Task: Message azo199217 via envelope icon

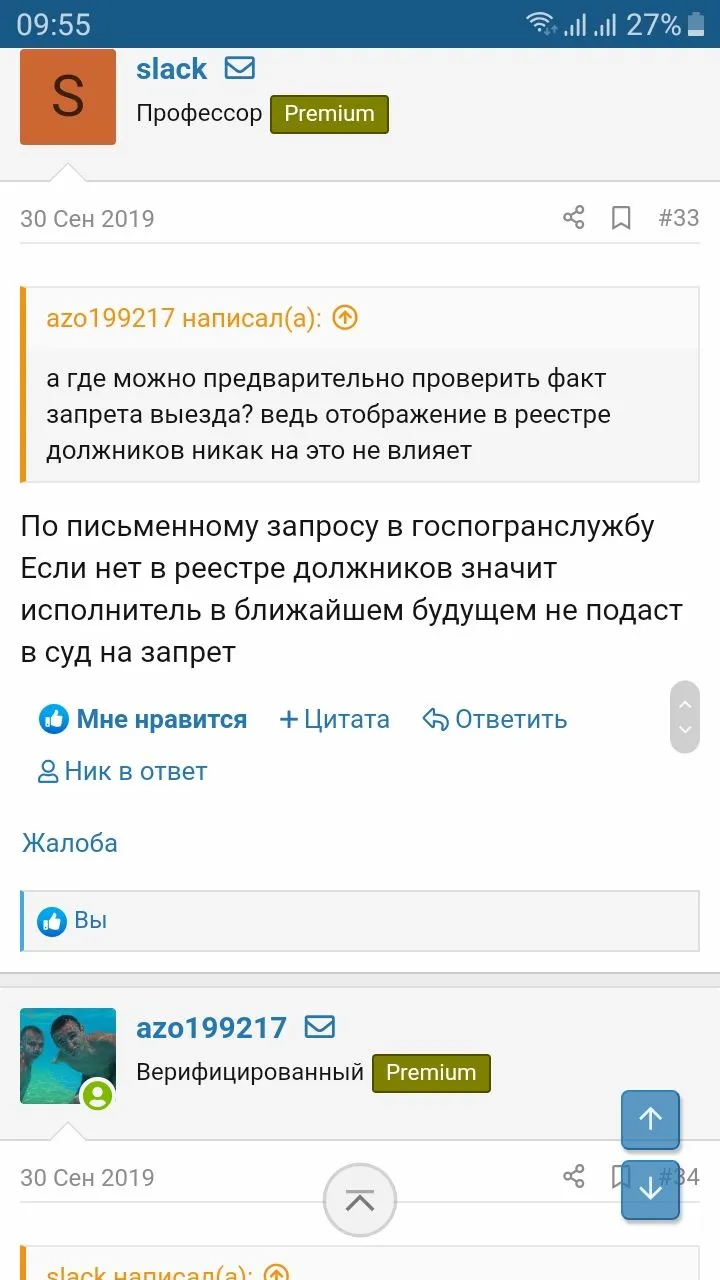Action: pyautogui.click(x=320, y=1027)
